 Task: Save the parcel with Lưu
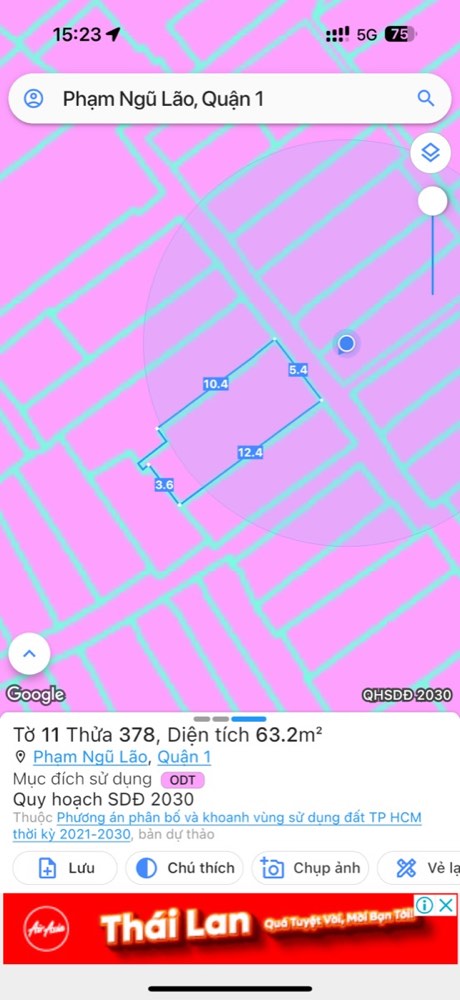(x=65, y=868)
